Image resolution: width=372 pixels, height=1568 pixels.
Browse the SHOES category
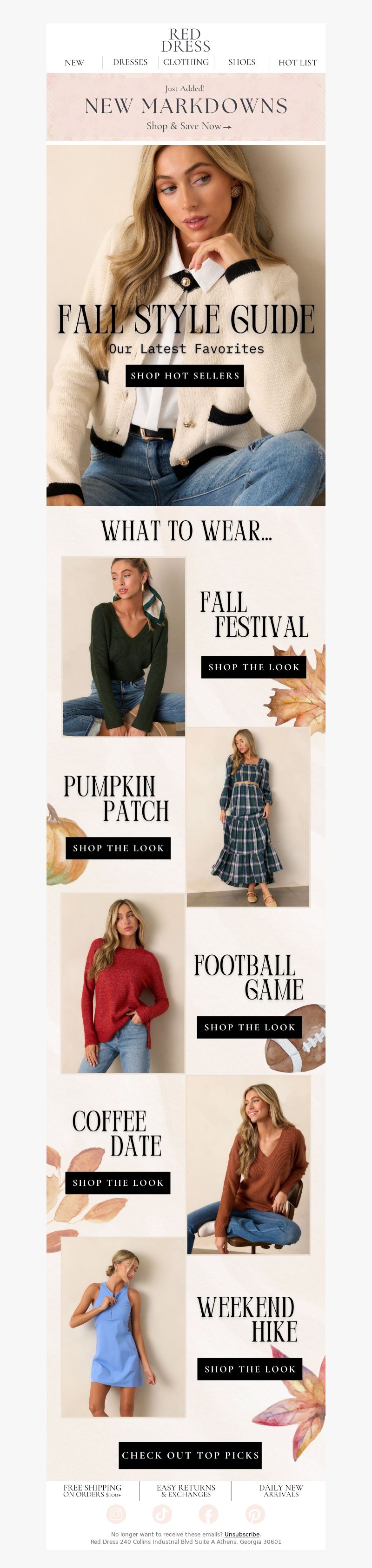[241, 62]
